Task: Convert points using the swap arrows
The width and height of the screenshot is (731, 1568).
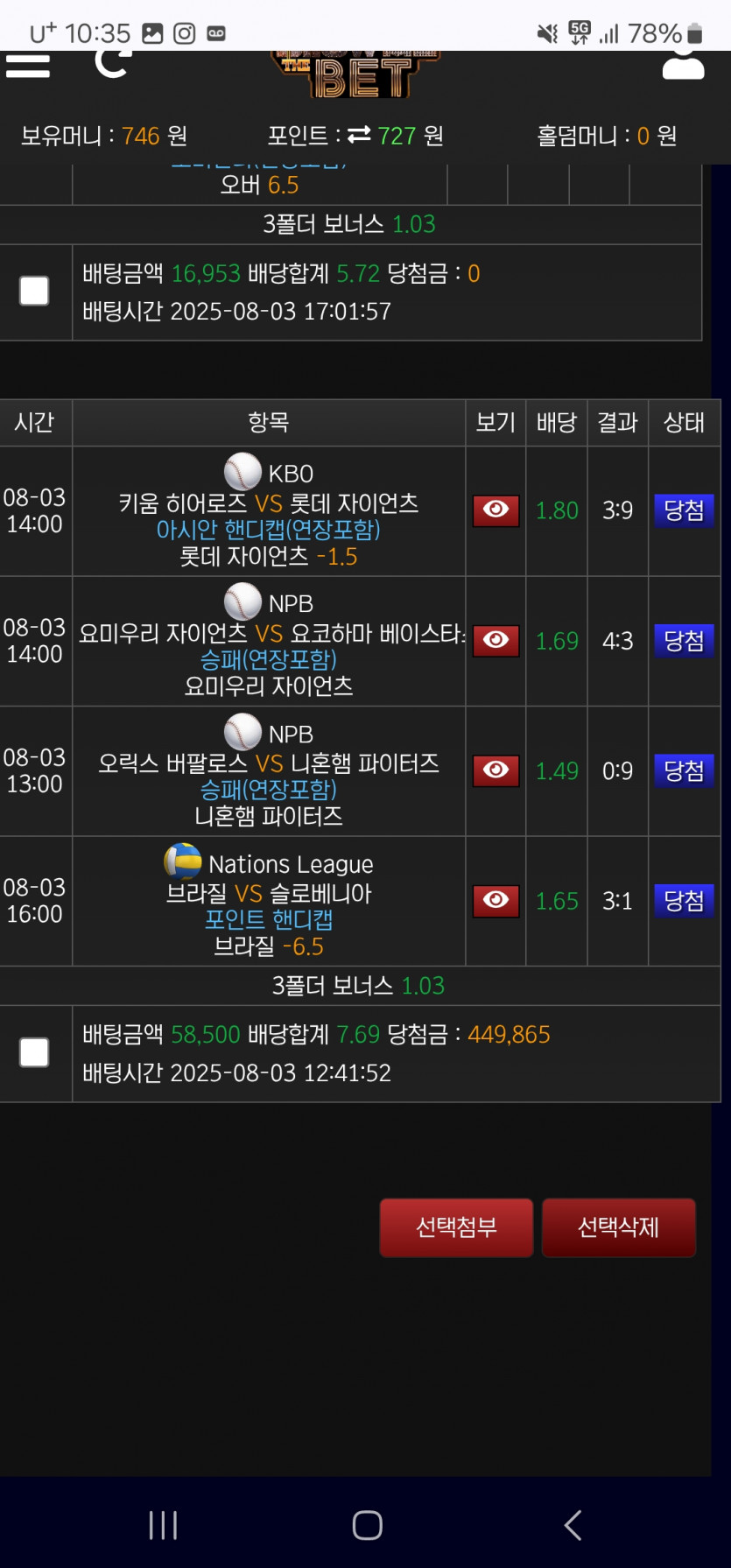Action: (x=359, y=136)
